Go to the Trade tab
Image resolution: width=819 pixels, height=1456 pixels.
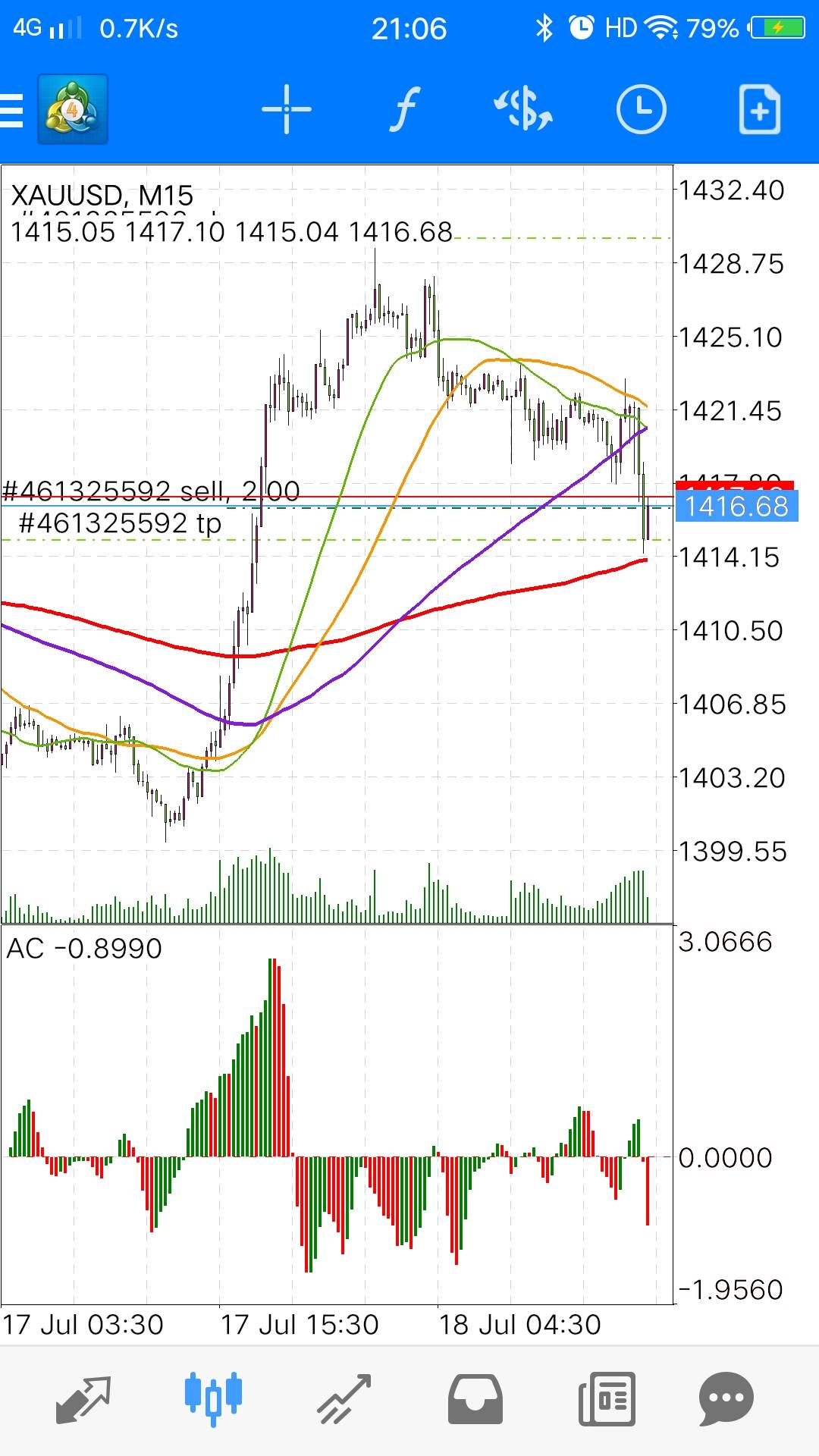(x=344, y=1399)
